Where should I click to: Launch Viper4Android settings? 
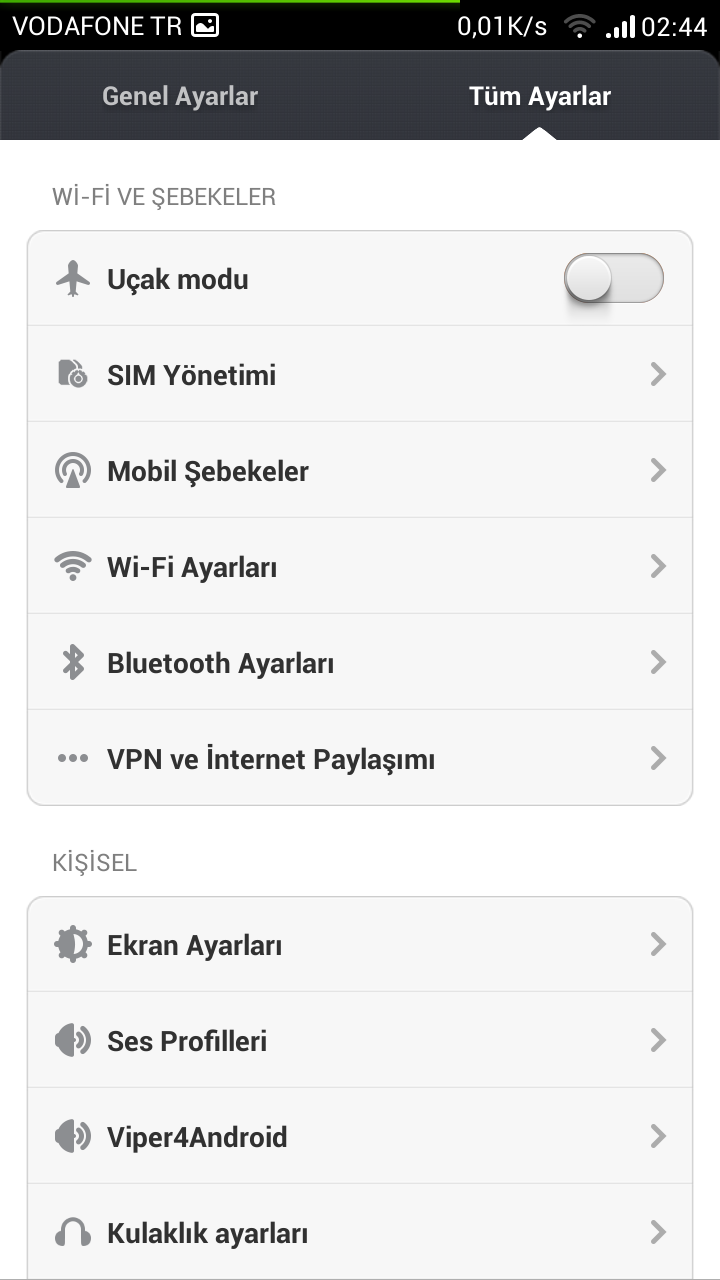point(360,1137)
